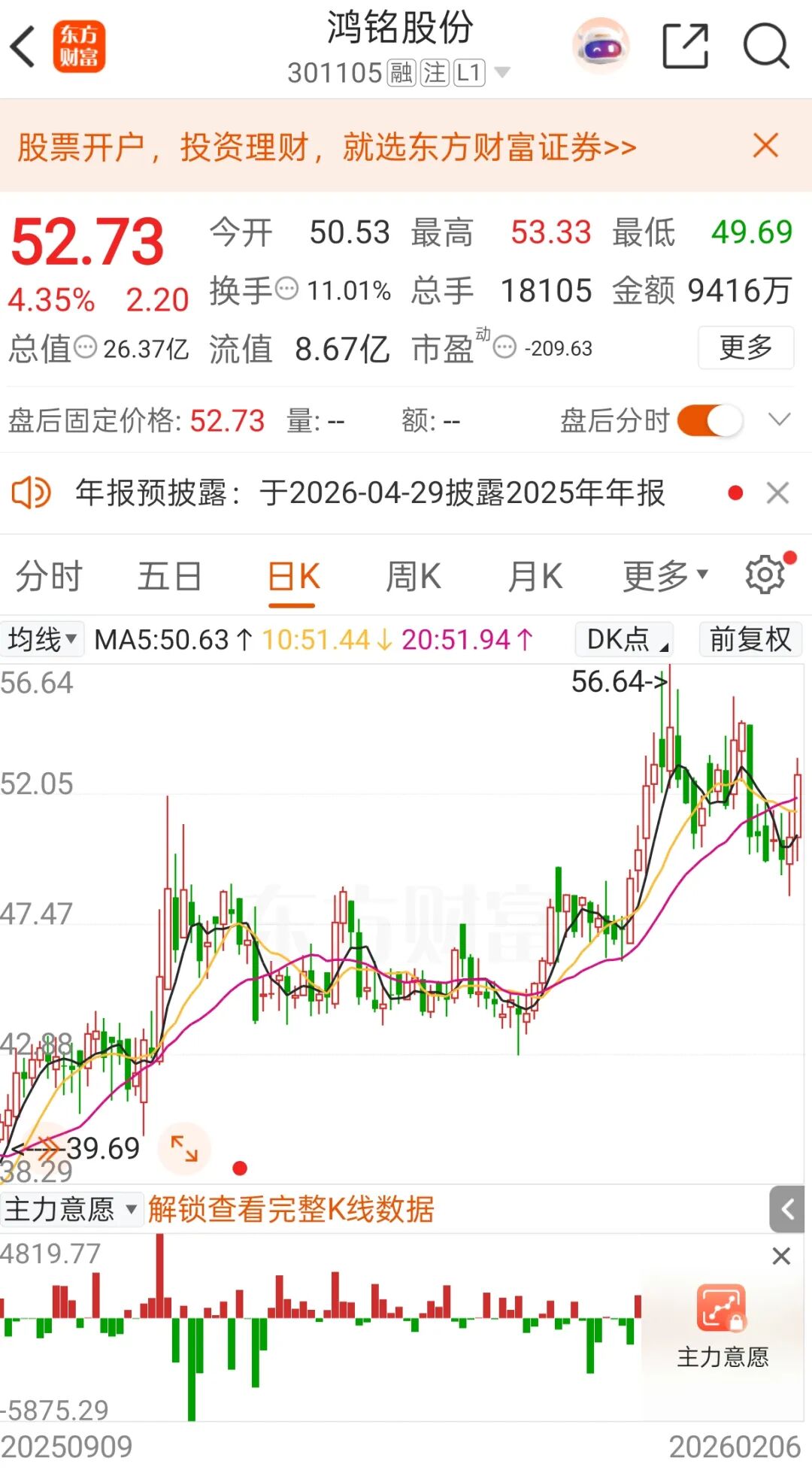The height and width of the screenshot is (1470, 812).
Task: Switch to the 分时 chart tab
Action: pyautogui.click(x=49, y=577)
